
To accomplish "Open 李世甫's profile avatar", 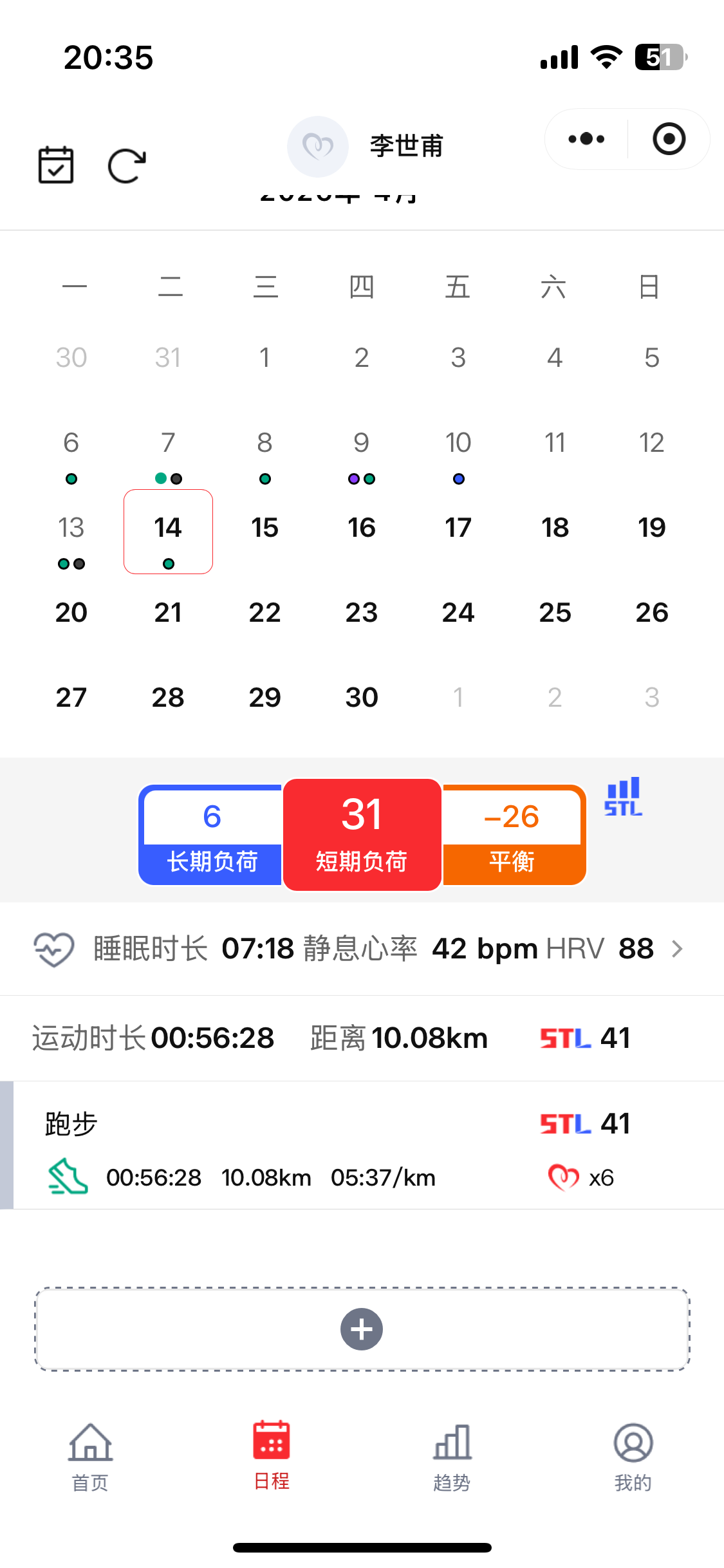I will point(318,147).
